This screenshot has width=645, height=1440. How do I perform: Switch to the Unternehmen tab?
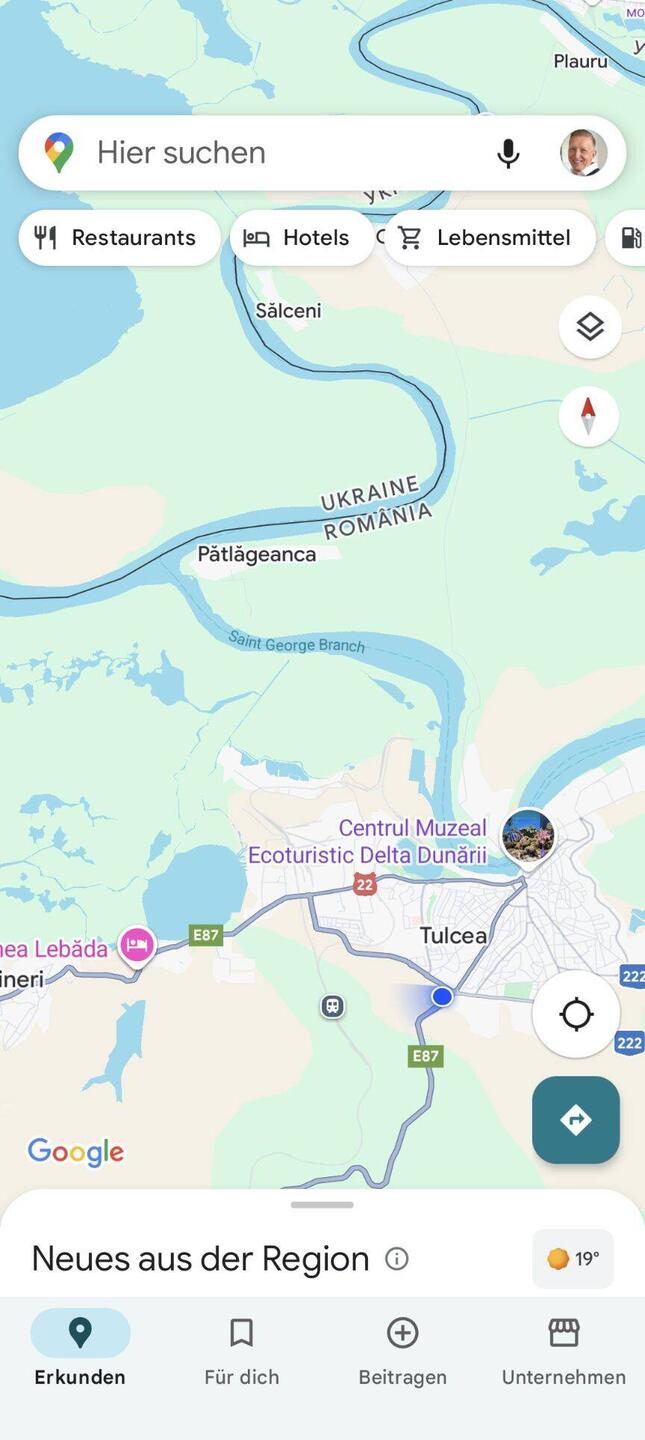point(563,1348)
